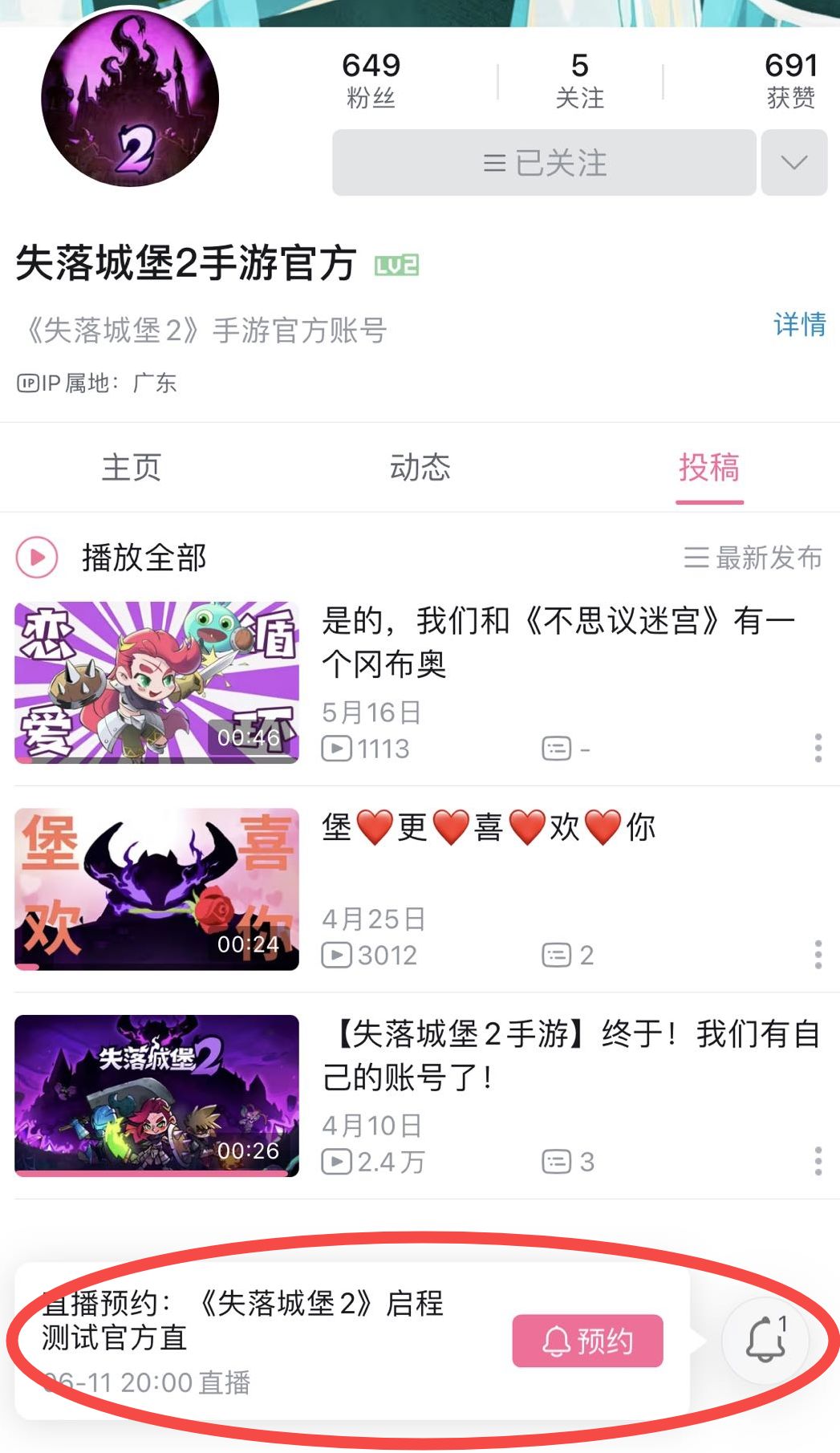The image size is (840, 1453).
Task: Select the 投稿 tab
Action: (708, 467)
